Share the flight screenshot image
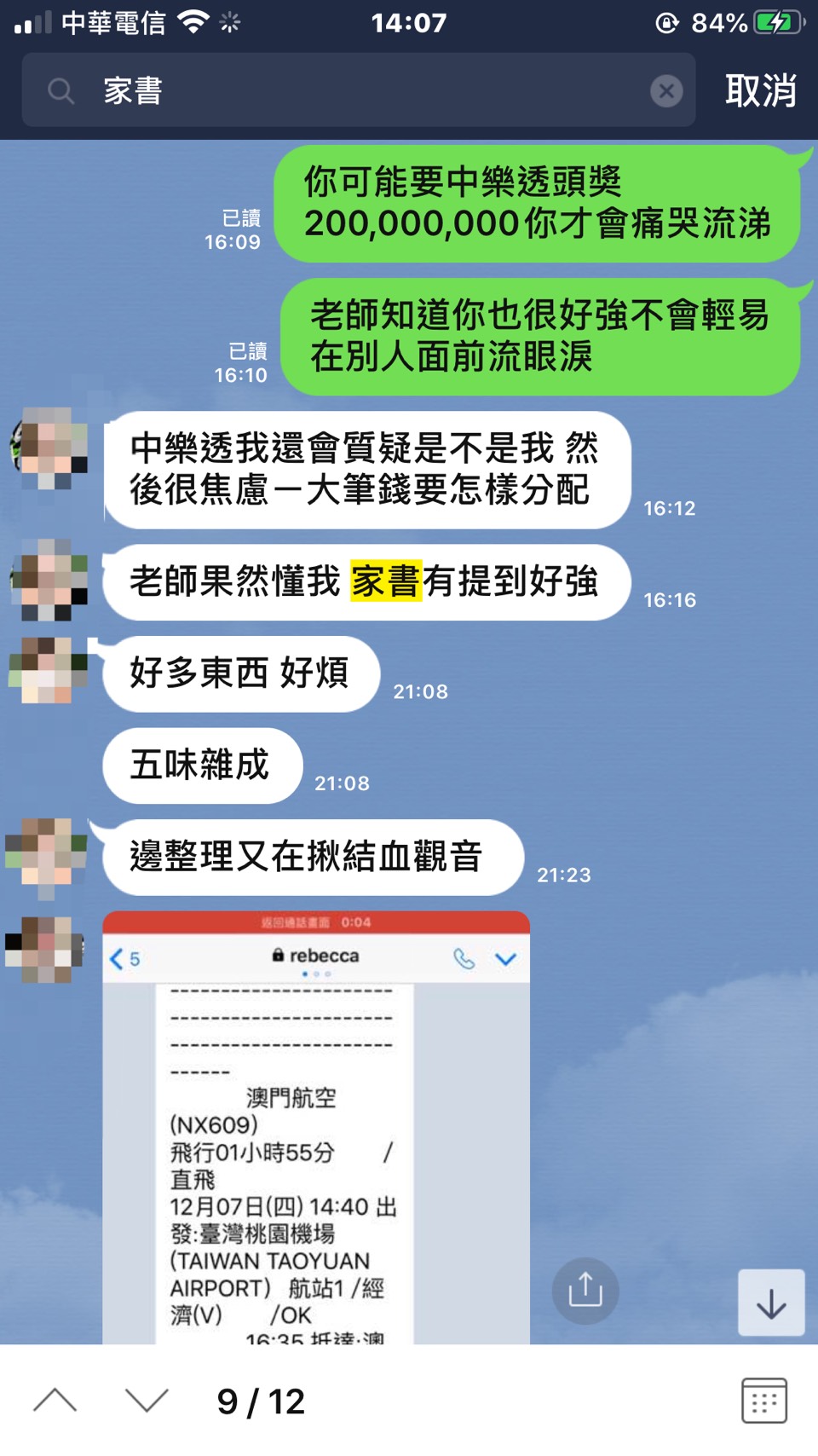 click(585, 1290)
